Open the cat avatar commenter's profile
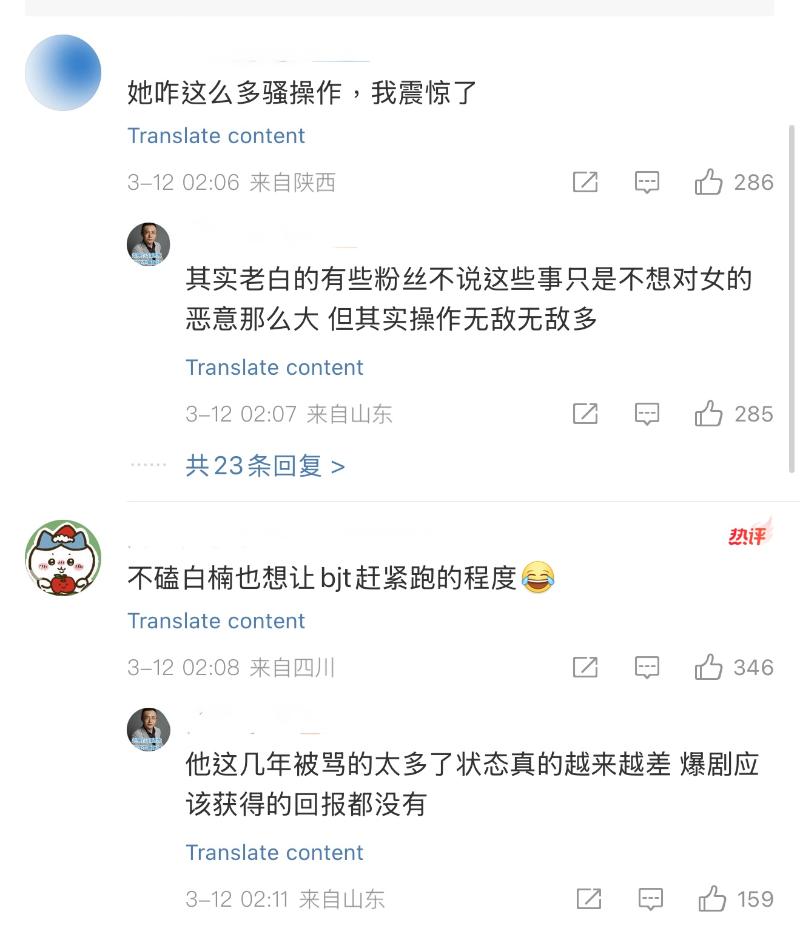The height and width of the screenshot is (934, 800). coord(63,558)
